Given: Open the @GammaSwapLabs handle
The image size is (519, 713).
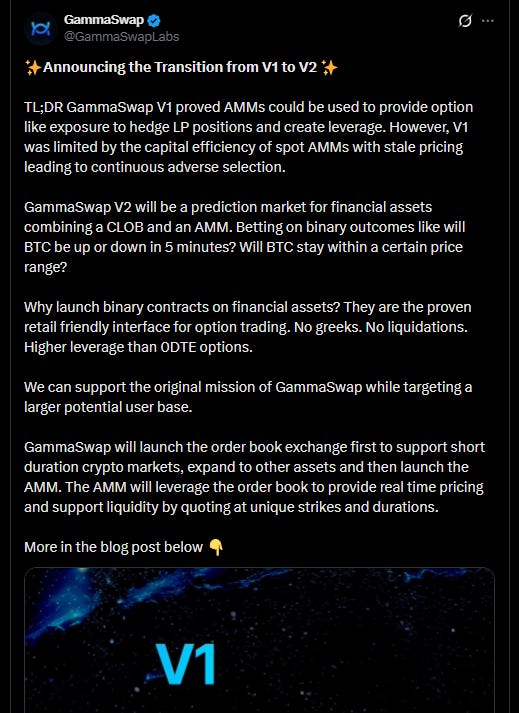Looking at the screenshot, I should 121,36.
